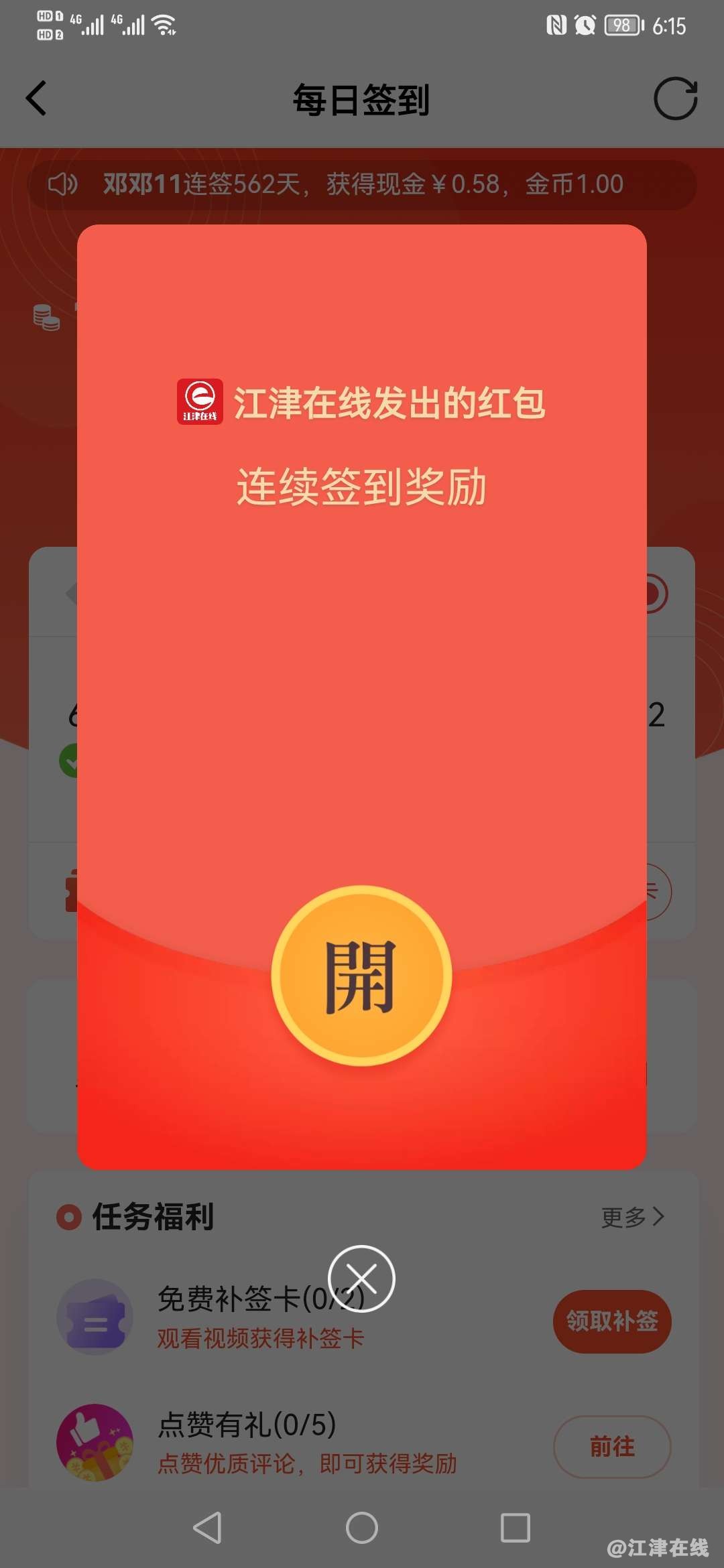The height and width of the screenshot is (1568, 724).
Task: Open the recent apps view
Action: [515, 1528]
